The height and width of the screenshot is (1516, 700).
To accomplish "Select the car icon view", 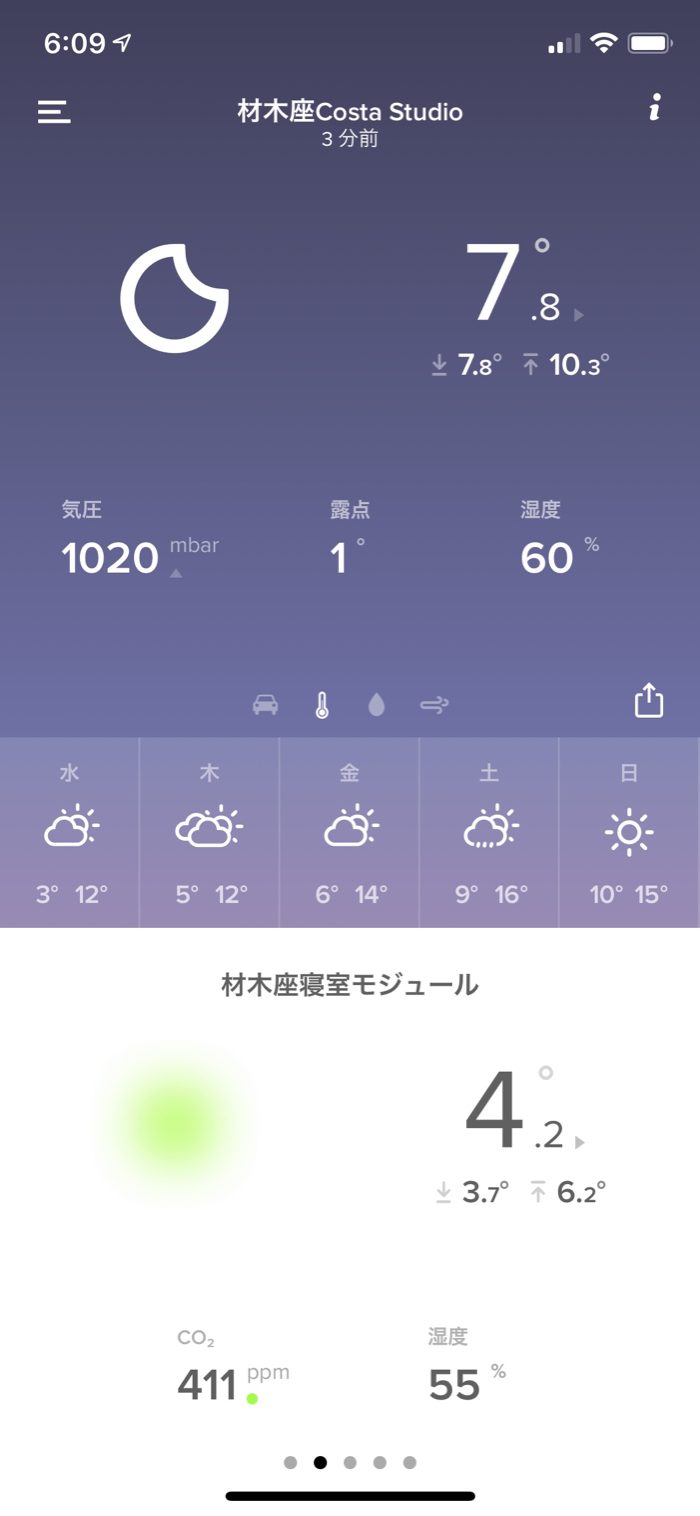I will [265, 705].
